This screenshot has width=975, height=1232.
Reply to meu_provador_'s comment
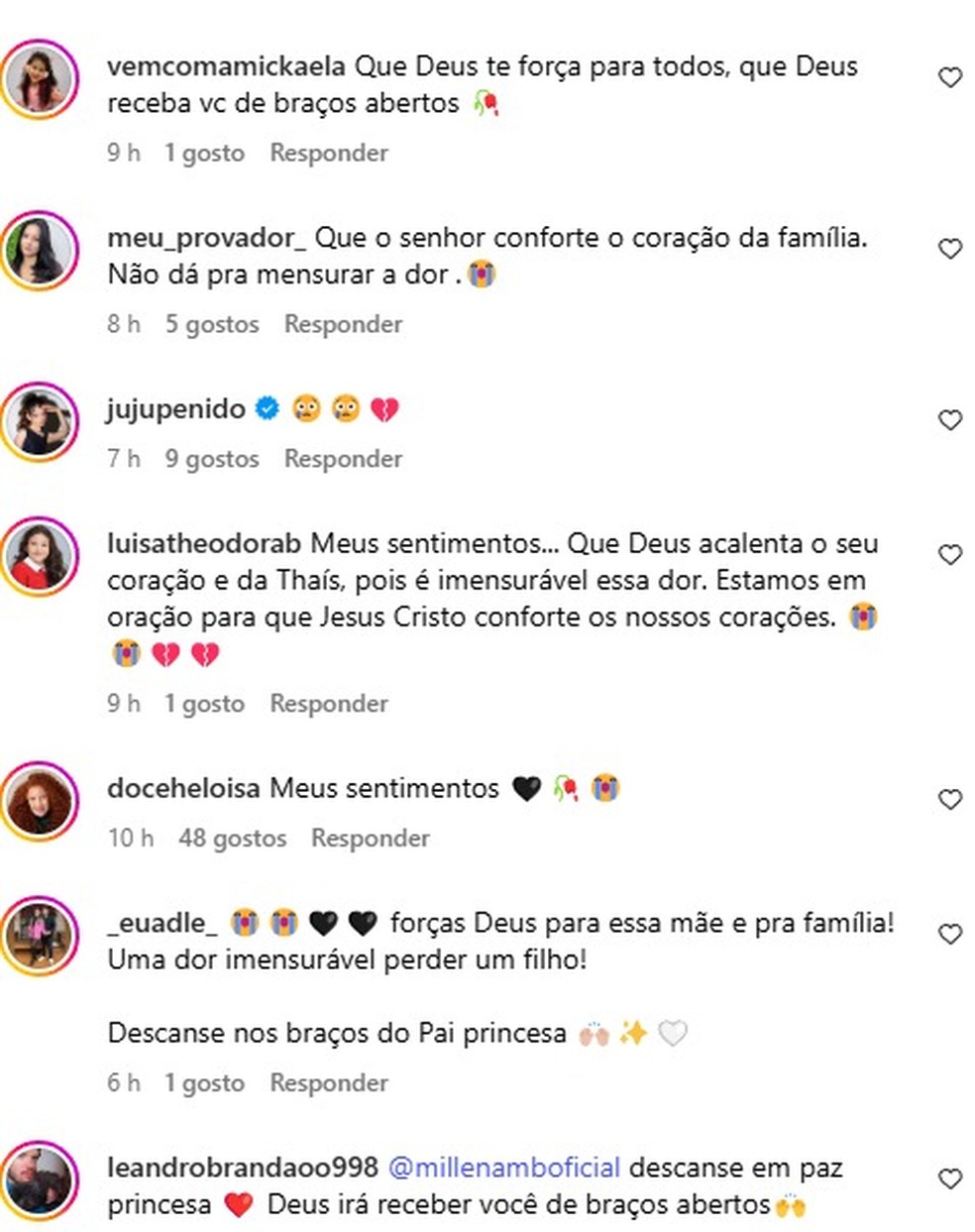click(x=343, y=324)
